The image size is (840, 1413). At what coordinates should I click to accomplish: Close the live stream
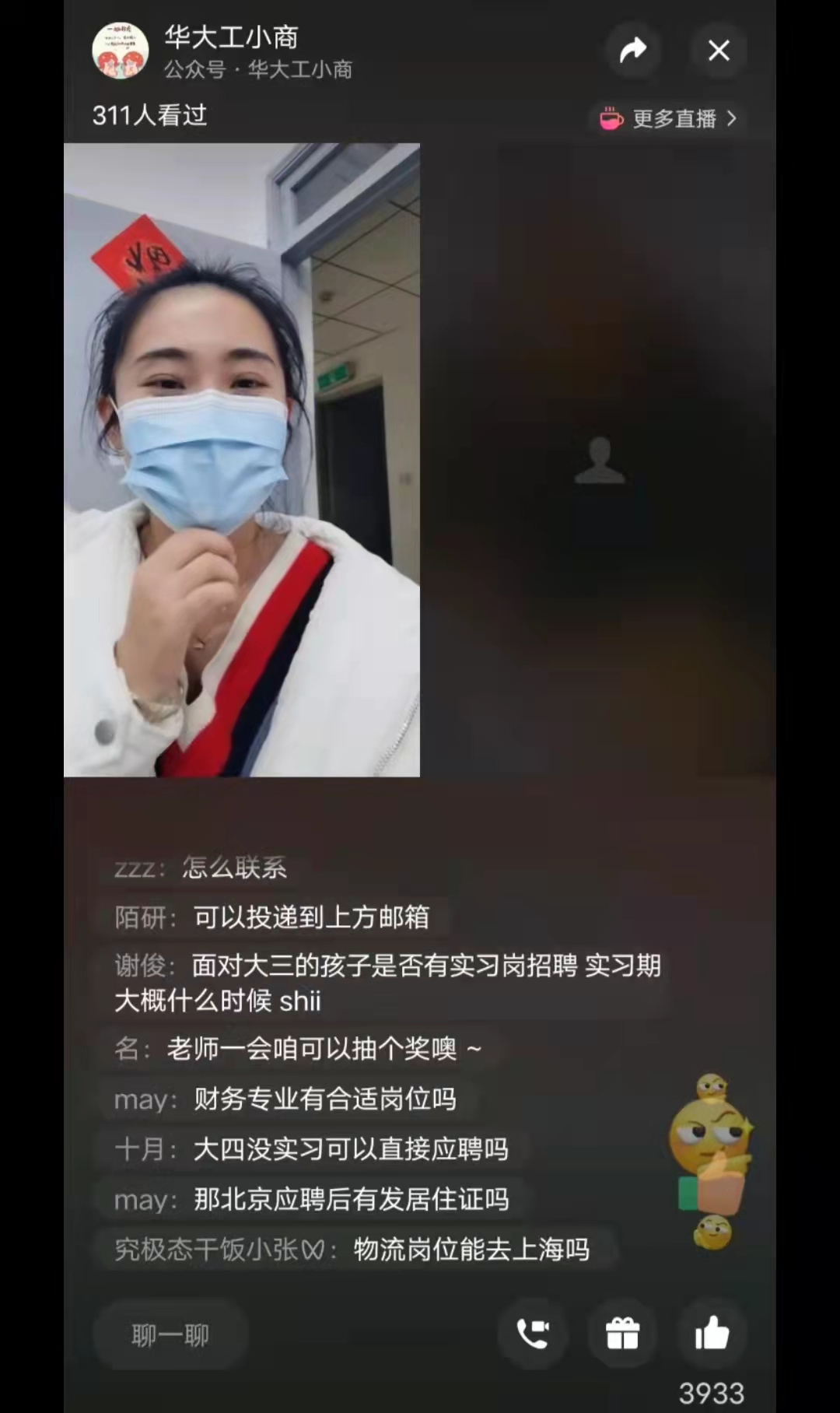coord(719,51)
